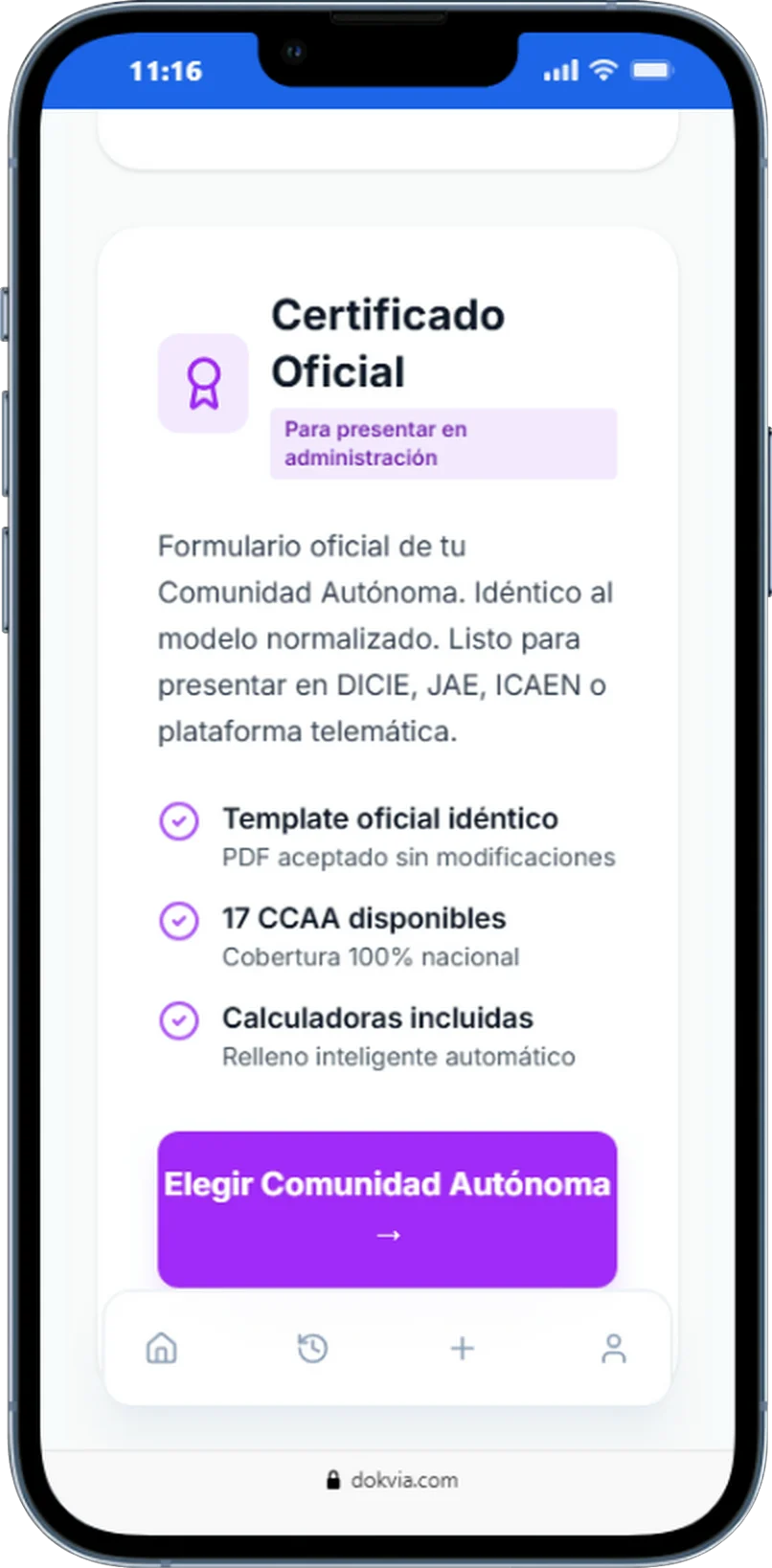
Task: Tap the plus icon to create new document
Action: (463, 1348)
